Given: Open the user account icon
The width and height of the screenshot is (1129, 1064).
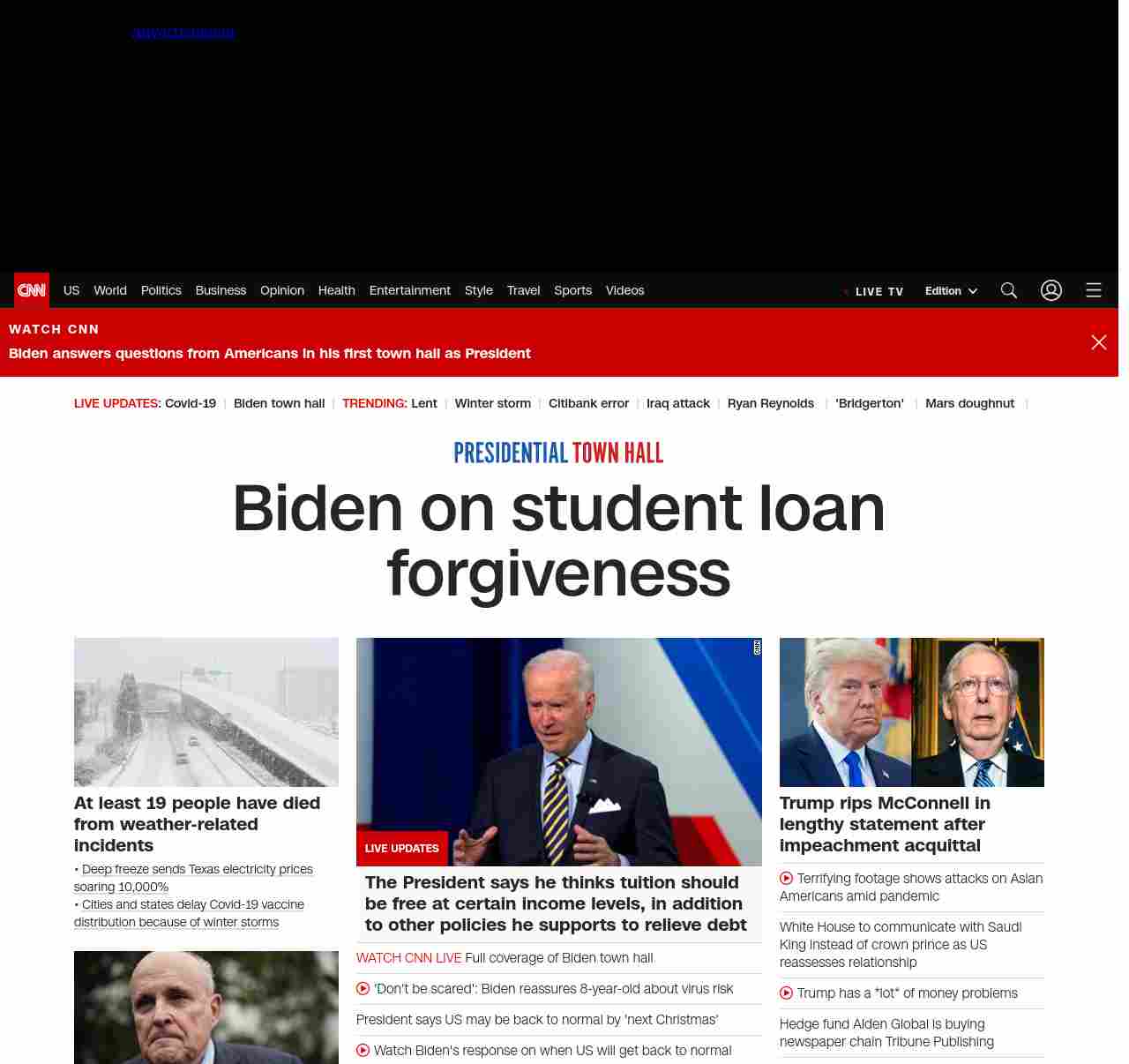Looking at the screenshot, I should (x=1050, y=290).
